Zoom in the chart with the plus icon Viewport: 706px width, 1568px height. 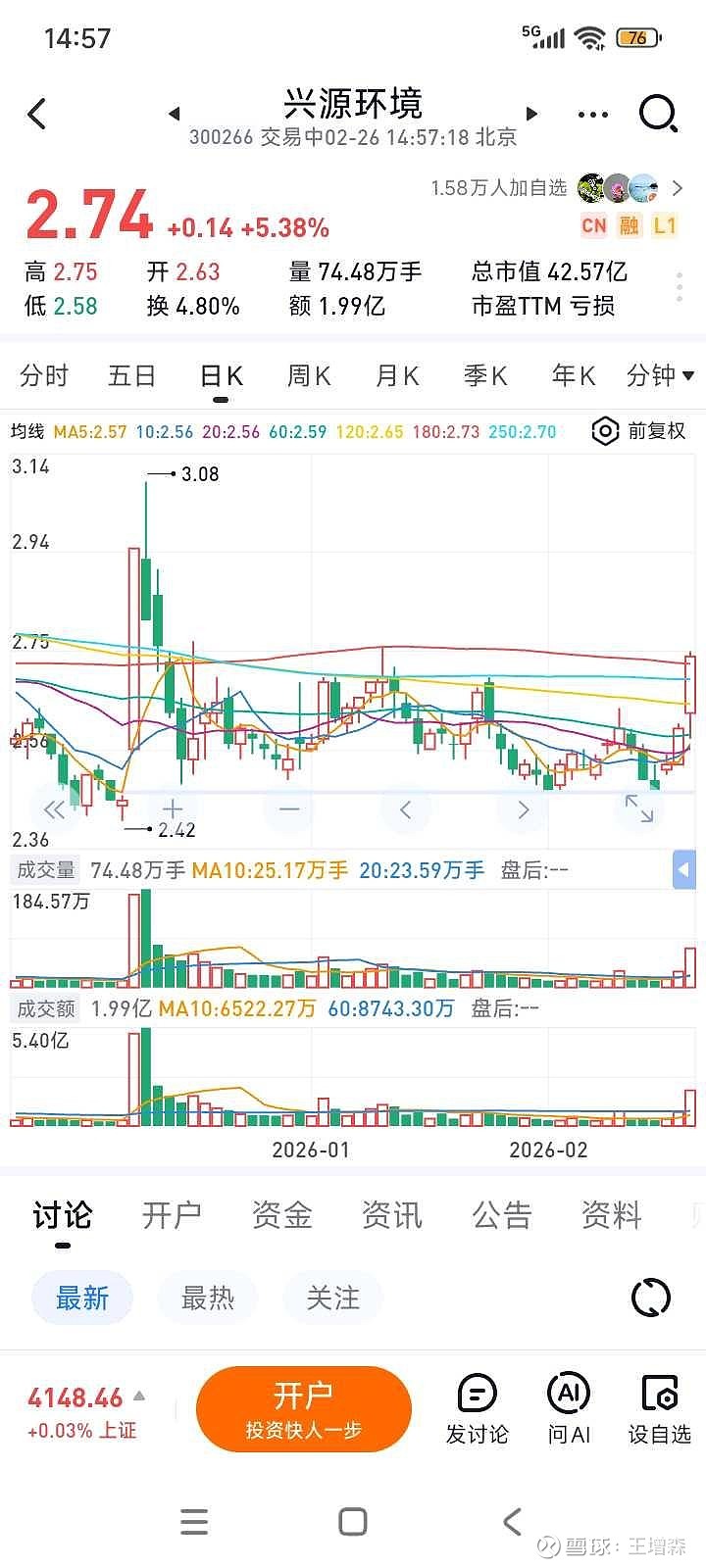[x=172, y=808]
